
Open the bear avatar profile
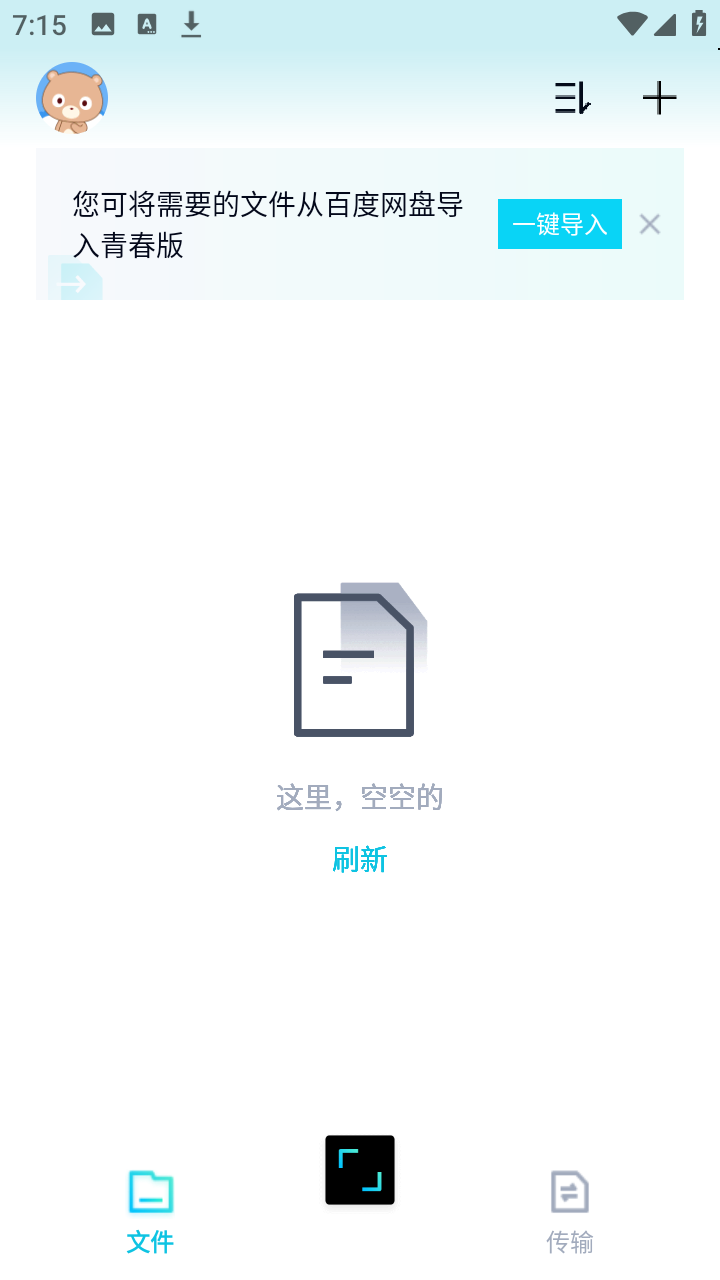coord(72,98)
